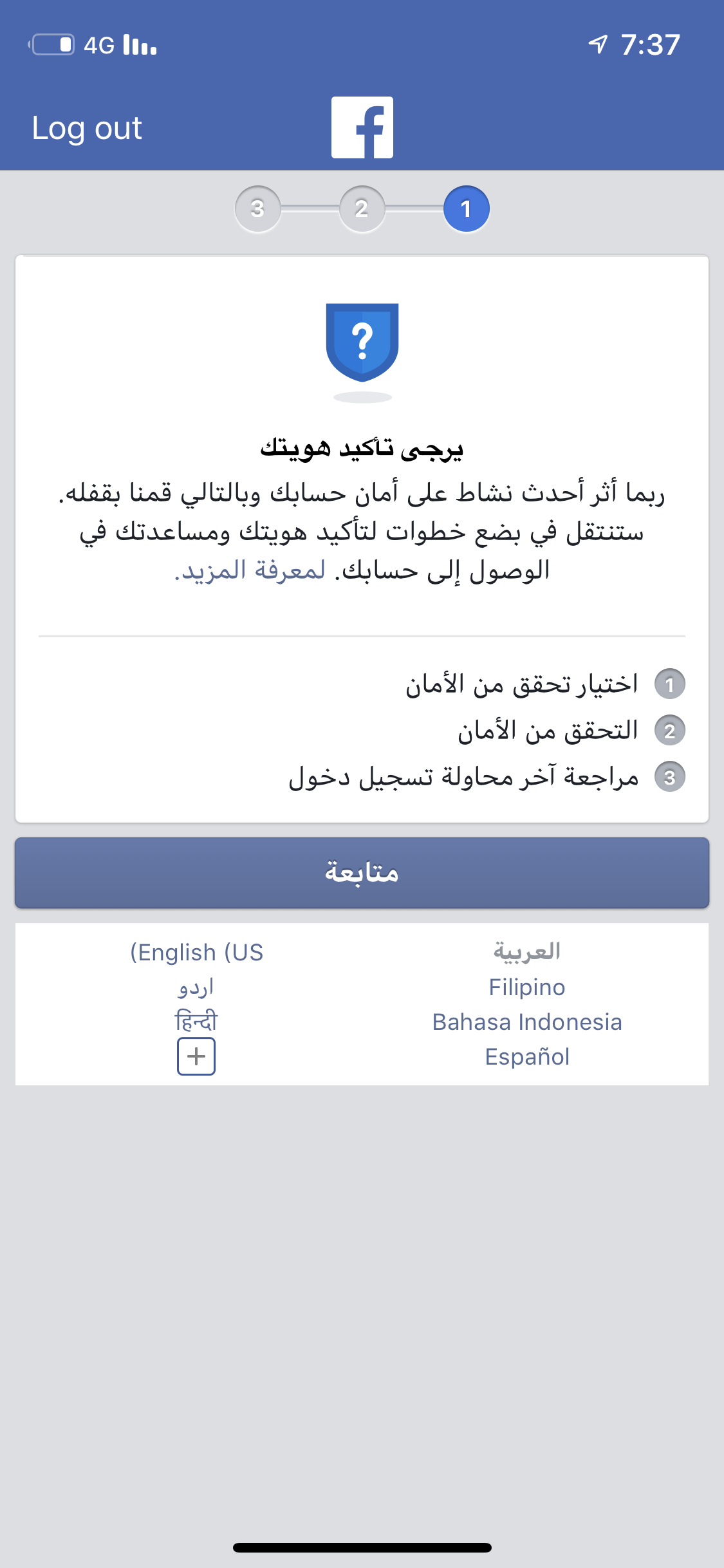Switch language to اردو (Urdu)
Viewport: 724px width, 1568px height.
pos(196,987)
